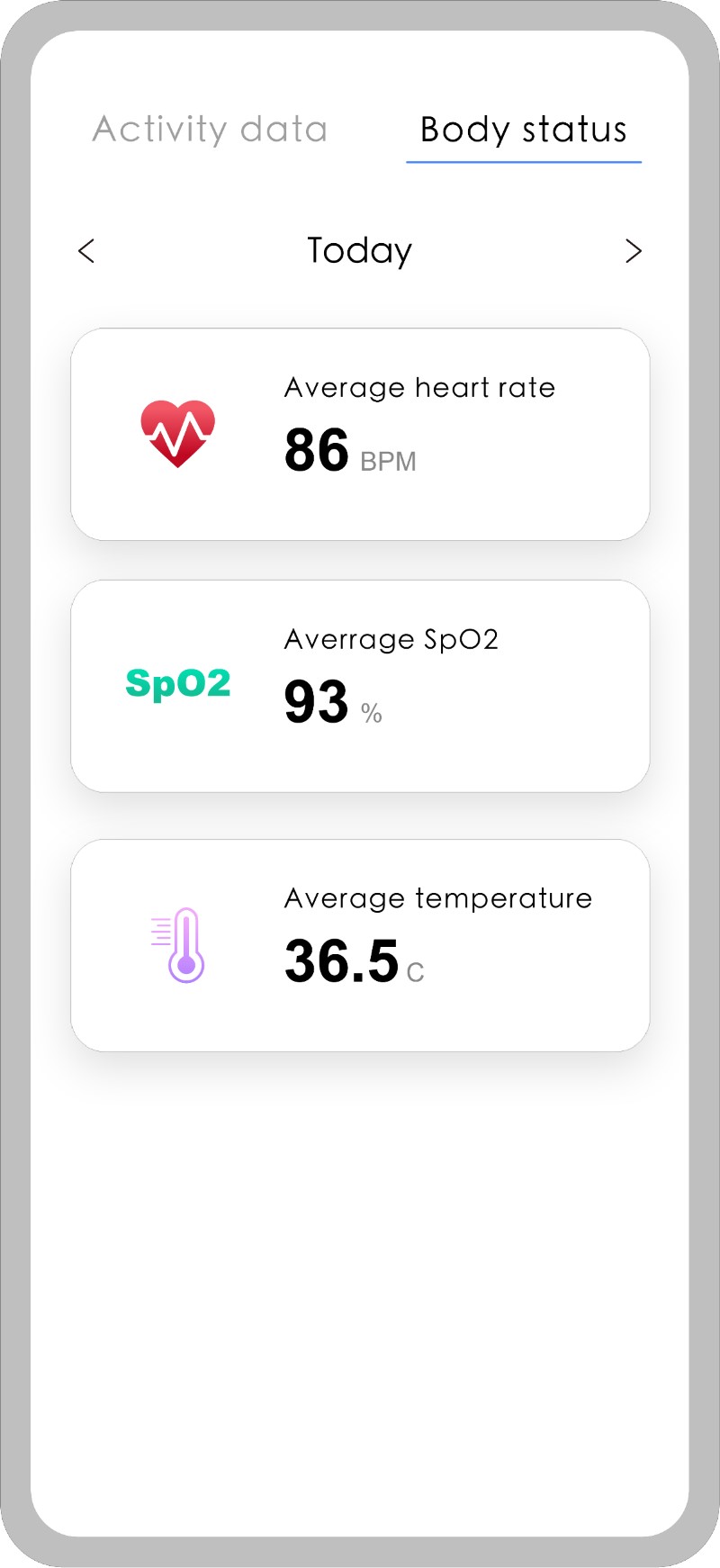Switch to the Activity data tab

pos(210,130)
